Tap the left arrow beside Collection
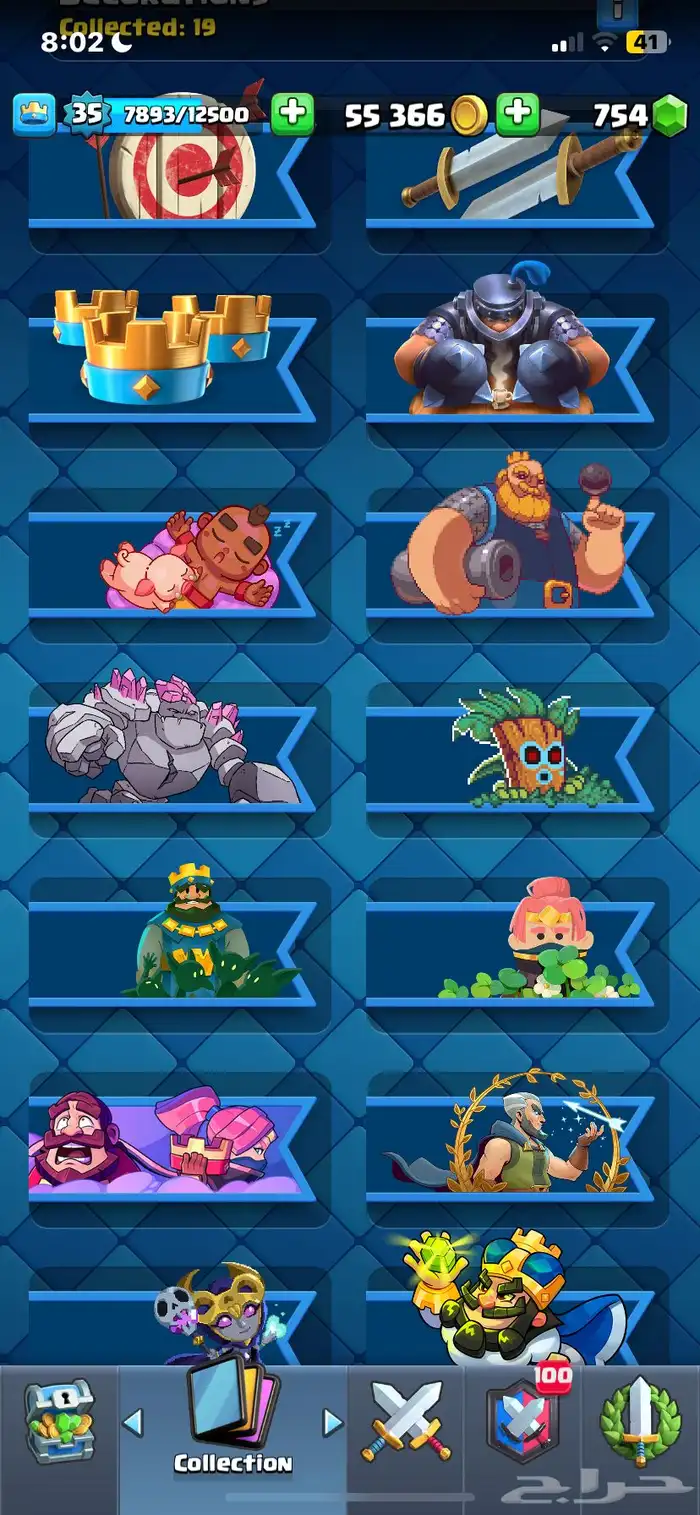The image size is (700, 1515). 133,1422
